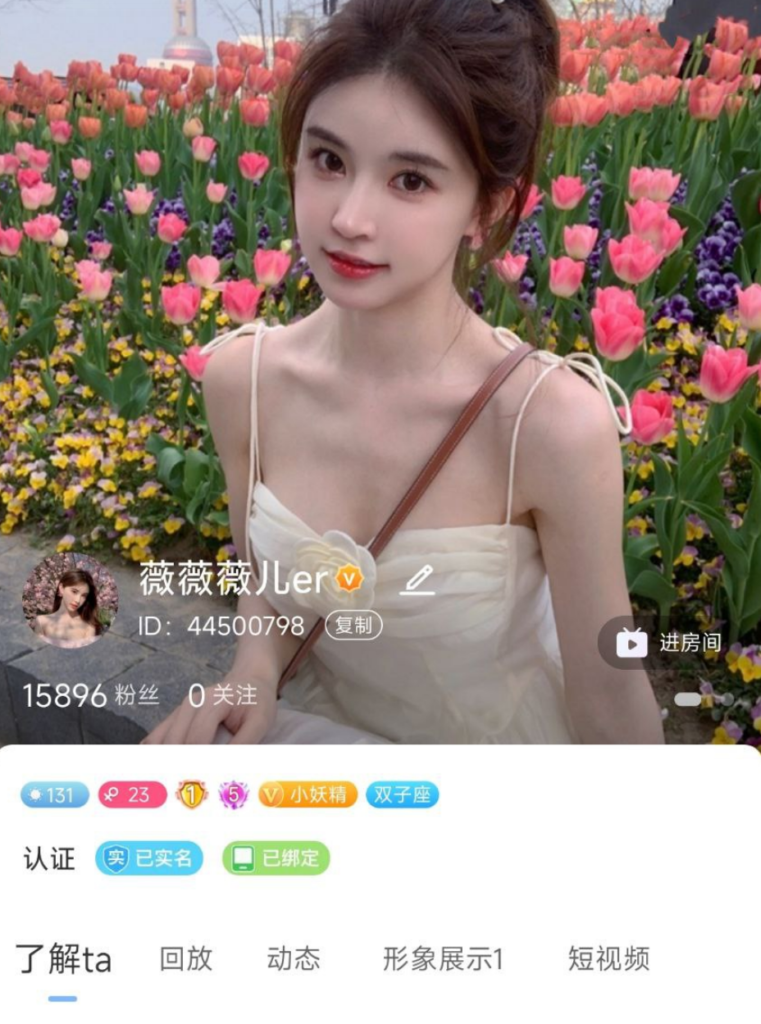Tap the 已绑定 phone binding badge
Image resolution: width=761 pixels, height=1024 pixels.
tap(276, 858)
